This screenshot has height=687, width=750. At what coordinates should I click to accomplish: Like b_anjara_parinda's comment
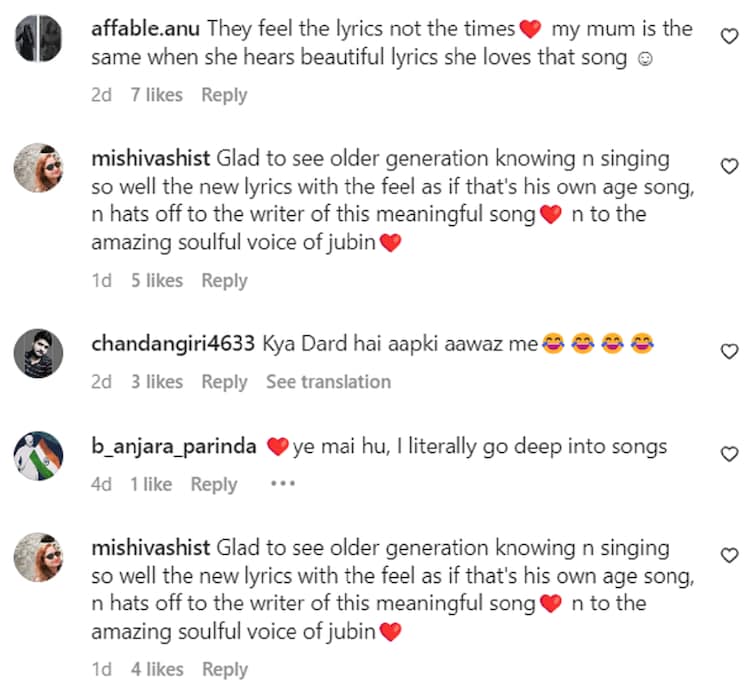tap(729, 454)
